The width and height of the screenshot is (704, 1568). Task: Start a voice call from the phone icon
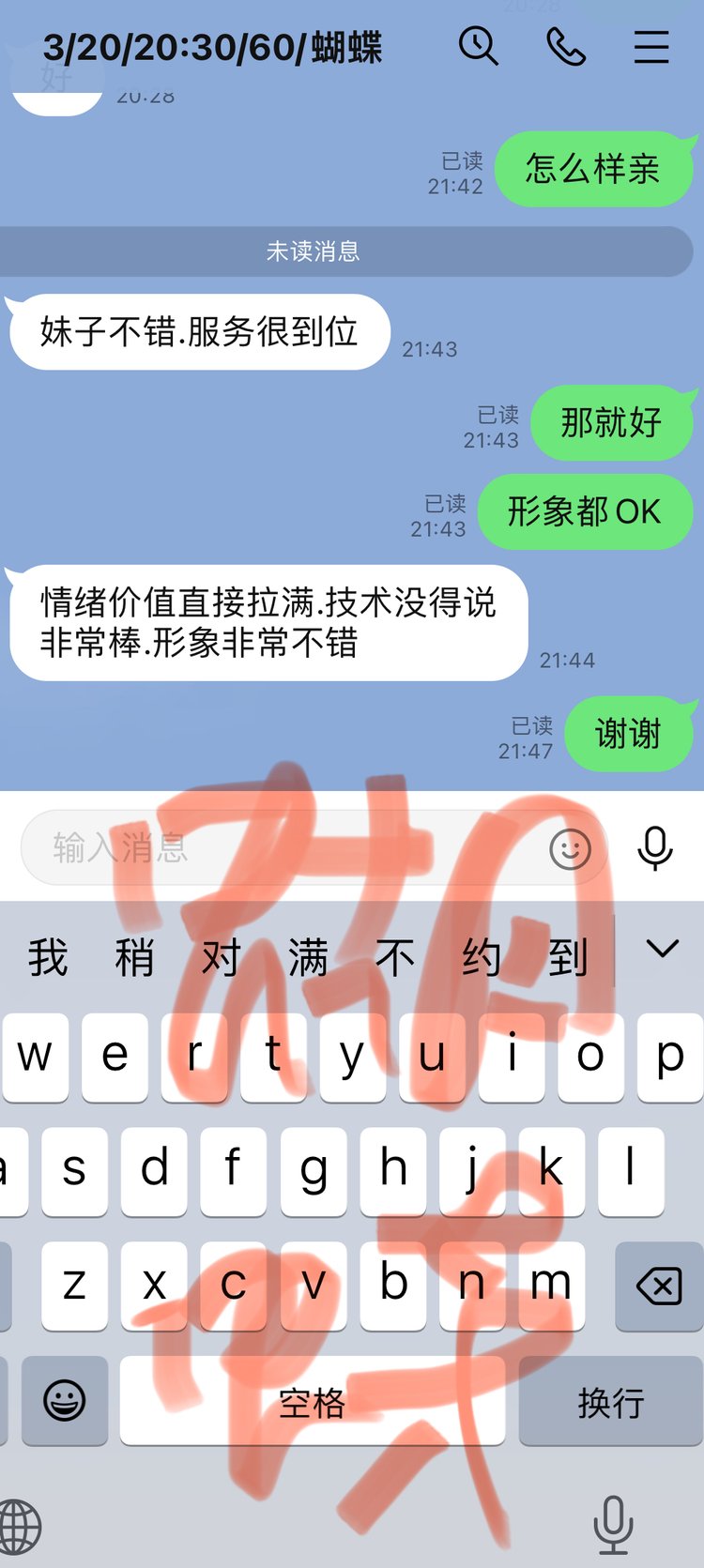[x=566, y=46]
